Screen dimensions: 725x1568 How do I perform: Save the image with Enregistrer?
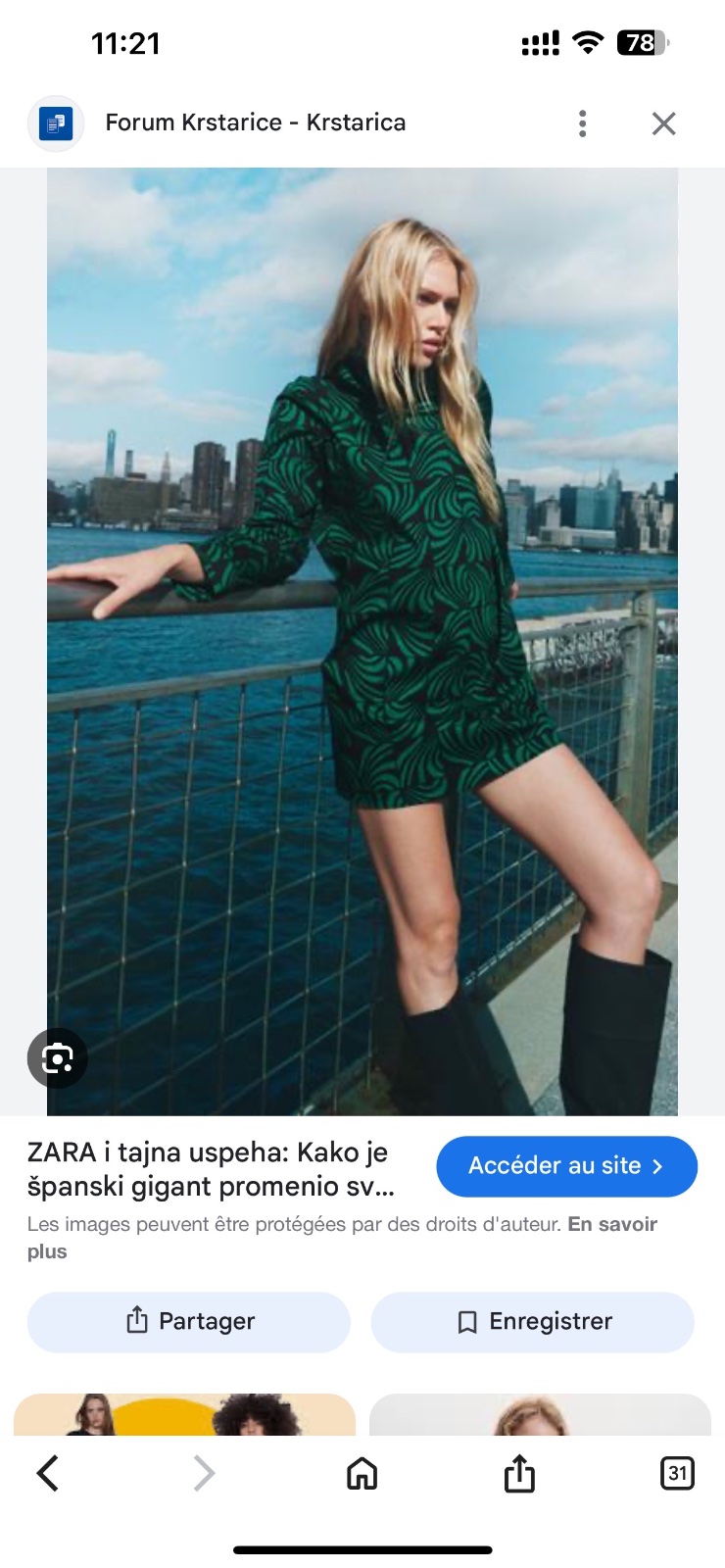(x=533, y=1322)
